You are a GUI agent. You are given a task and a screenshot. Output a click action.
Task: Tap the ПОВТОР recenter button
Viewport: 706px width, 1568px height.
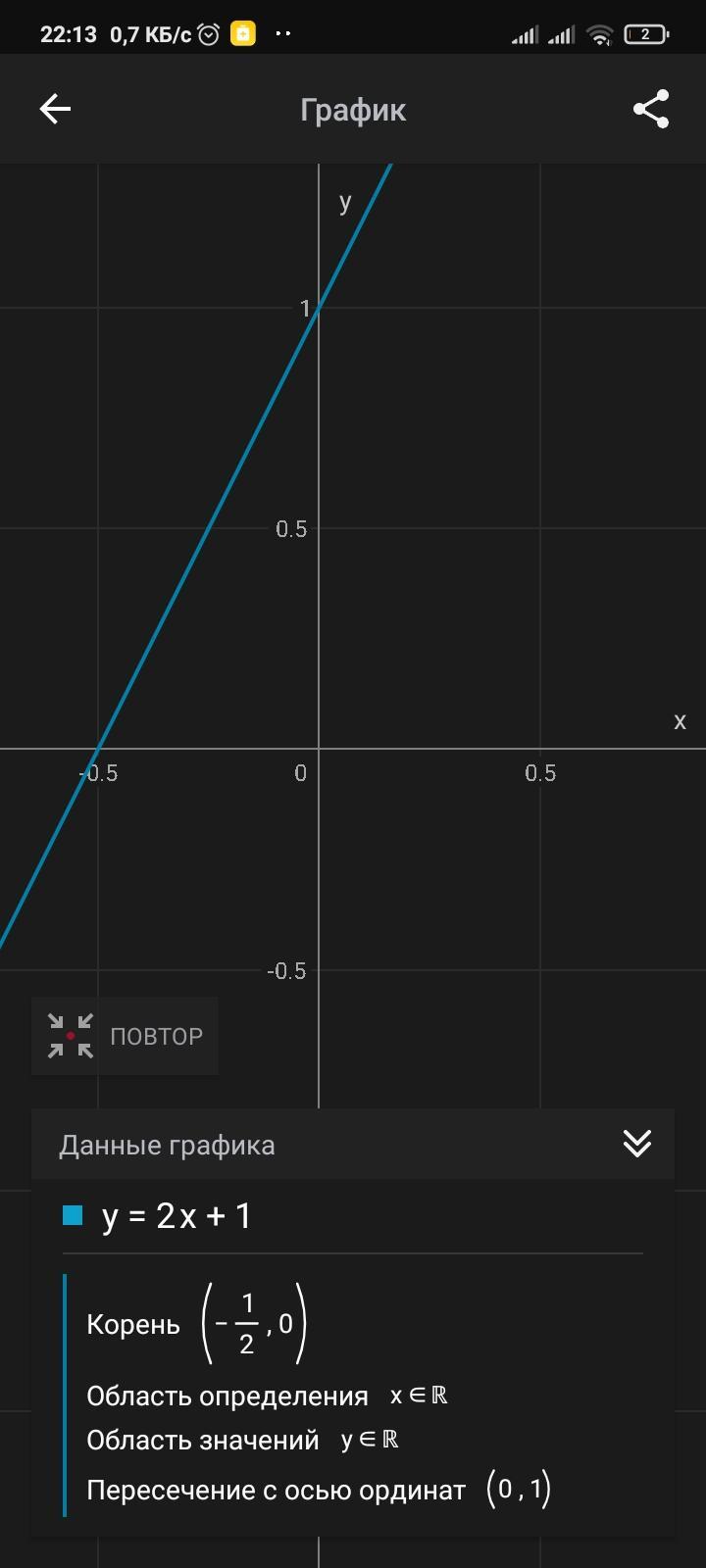pyautogui.click(x=125, y=1036)
